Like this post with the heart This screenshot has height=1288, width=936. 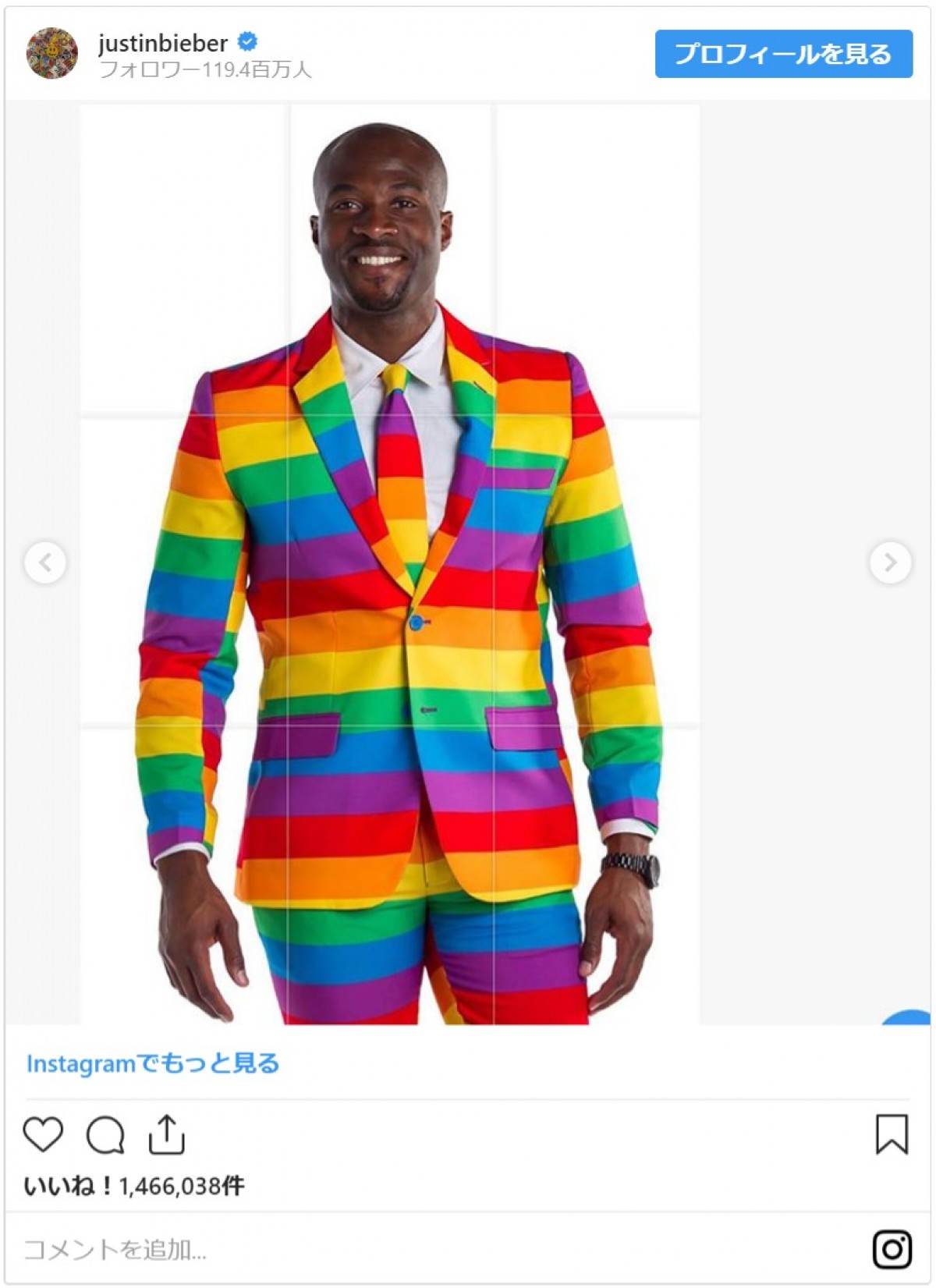(x=43, y=1134)
